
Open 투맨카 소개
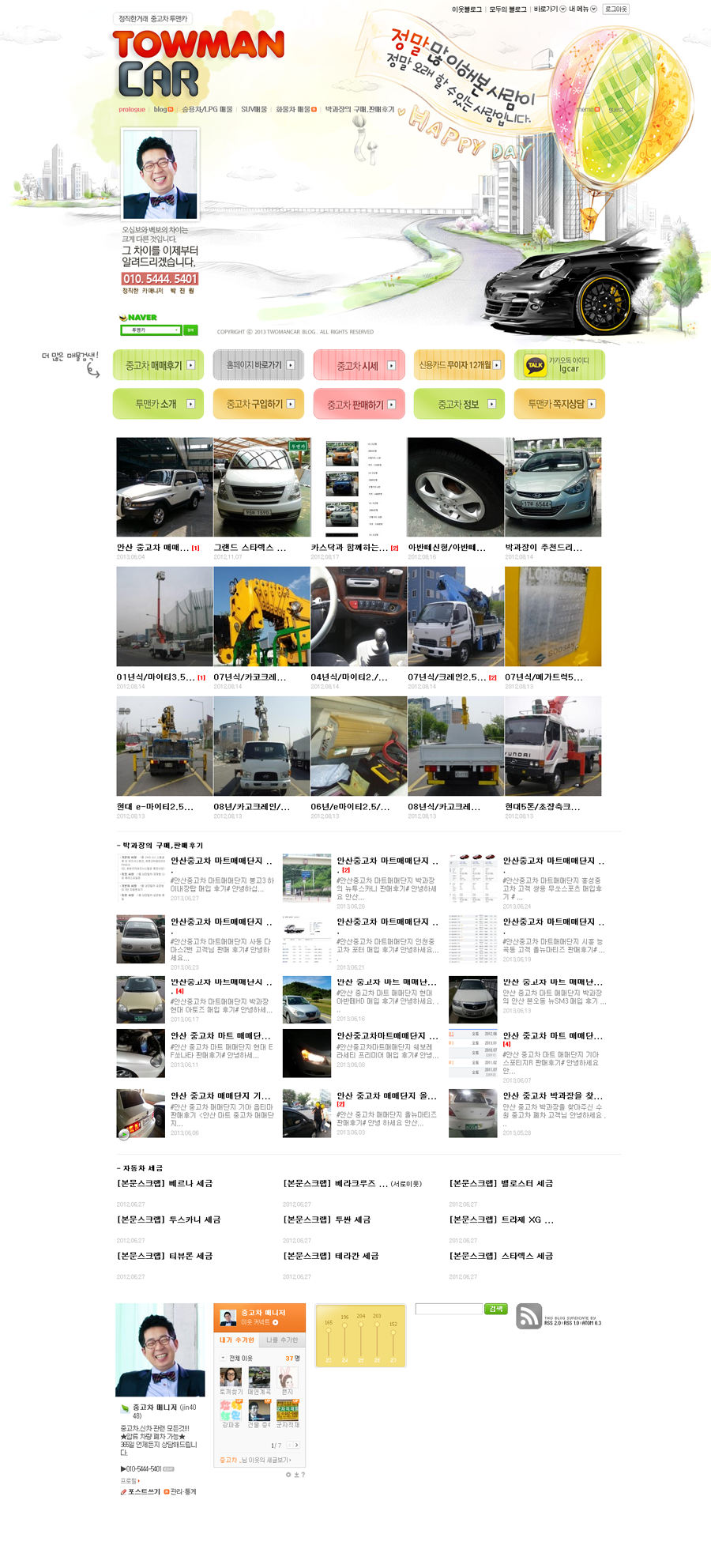(158, 404)
